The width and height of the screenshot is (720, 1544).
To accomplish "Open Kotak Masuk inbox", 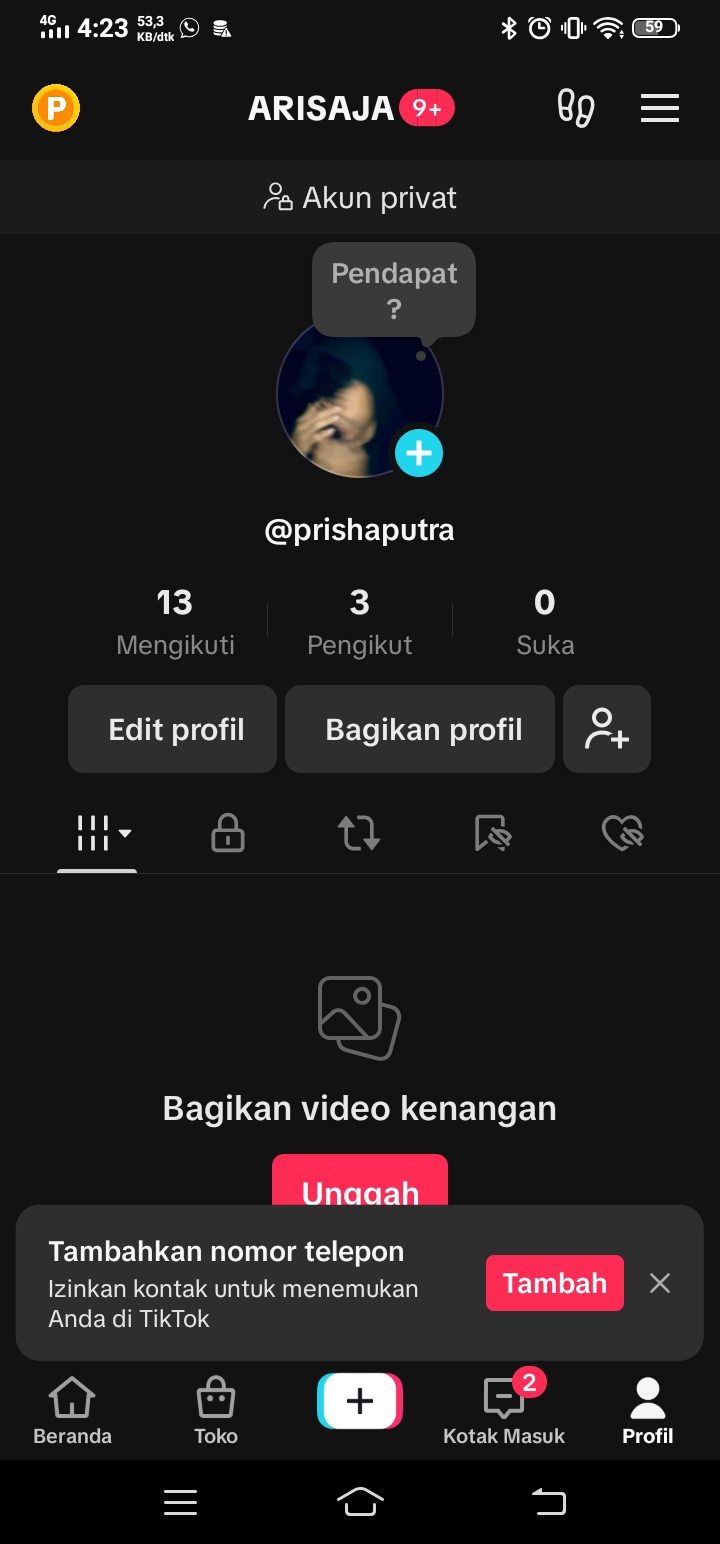I will coord(504,1410).
